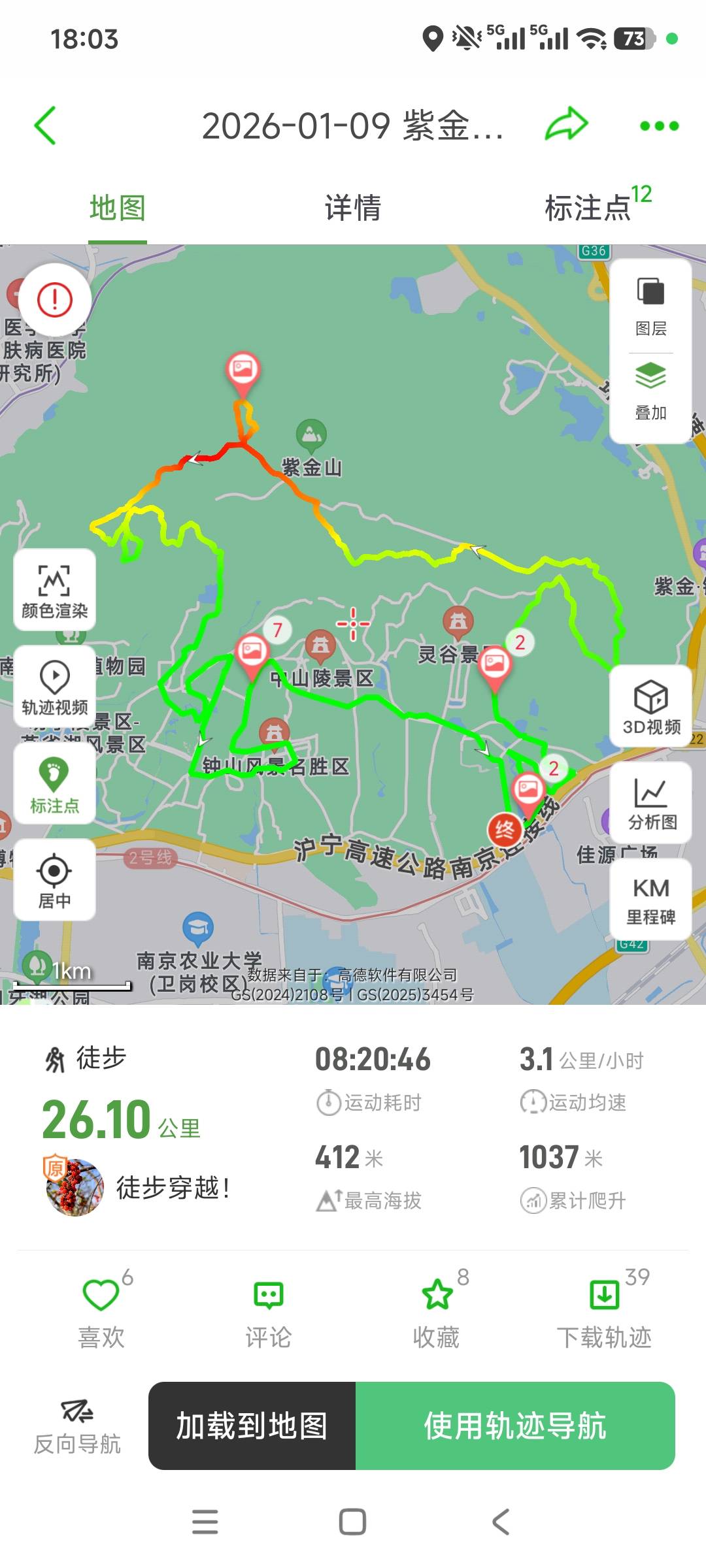
Task: Show the 分析图 analysis chart
Action: click(x=651, y=803)
